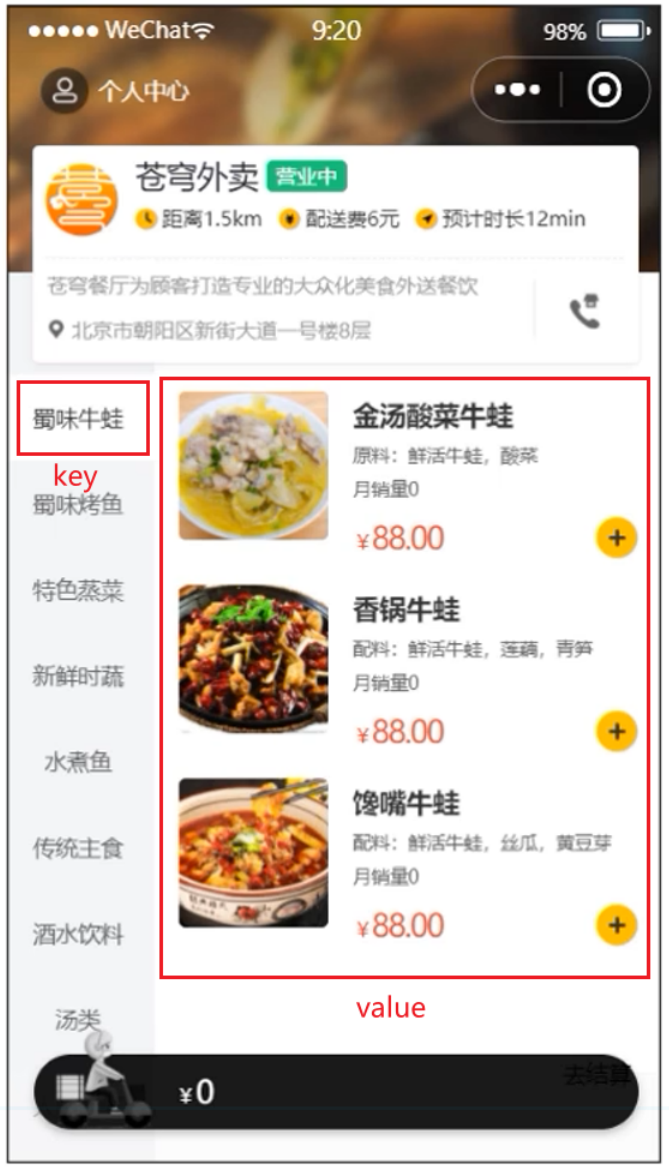Call the restaurant via phone icon

[x=585, y=313]
